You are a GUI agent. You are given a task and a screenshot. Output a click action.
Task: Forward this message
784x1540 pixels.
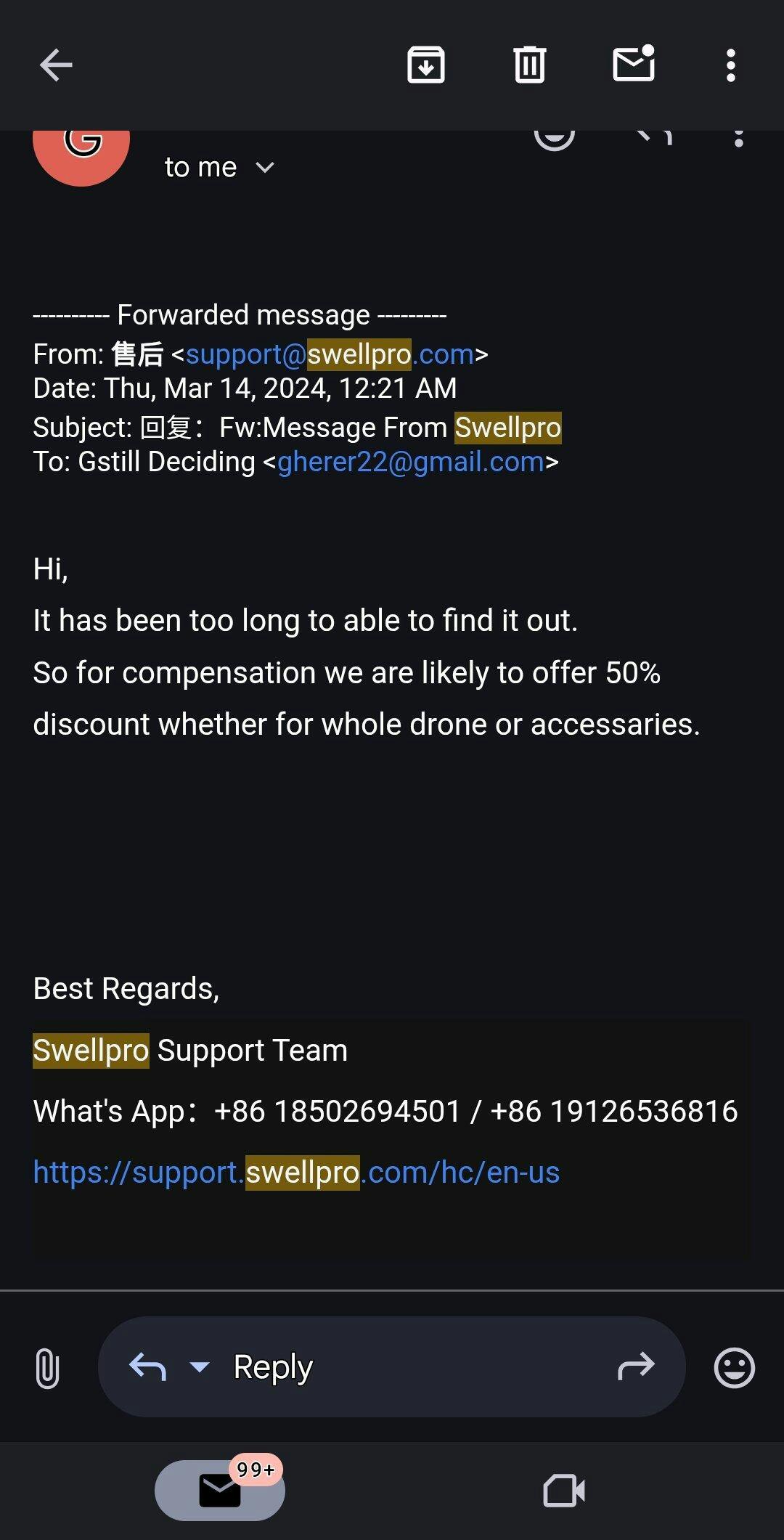(x=636, y=1367)
